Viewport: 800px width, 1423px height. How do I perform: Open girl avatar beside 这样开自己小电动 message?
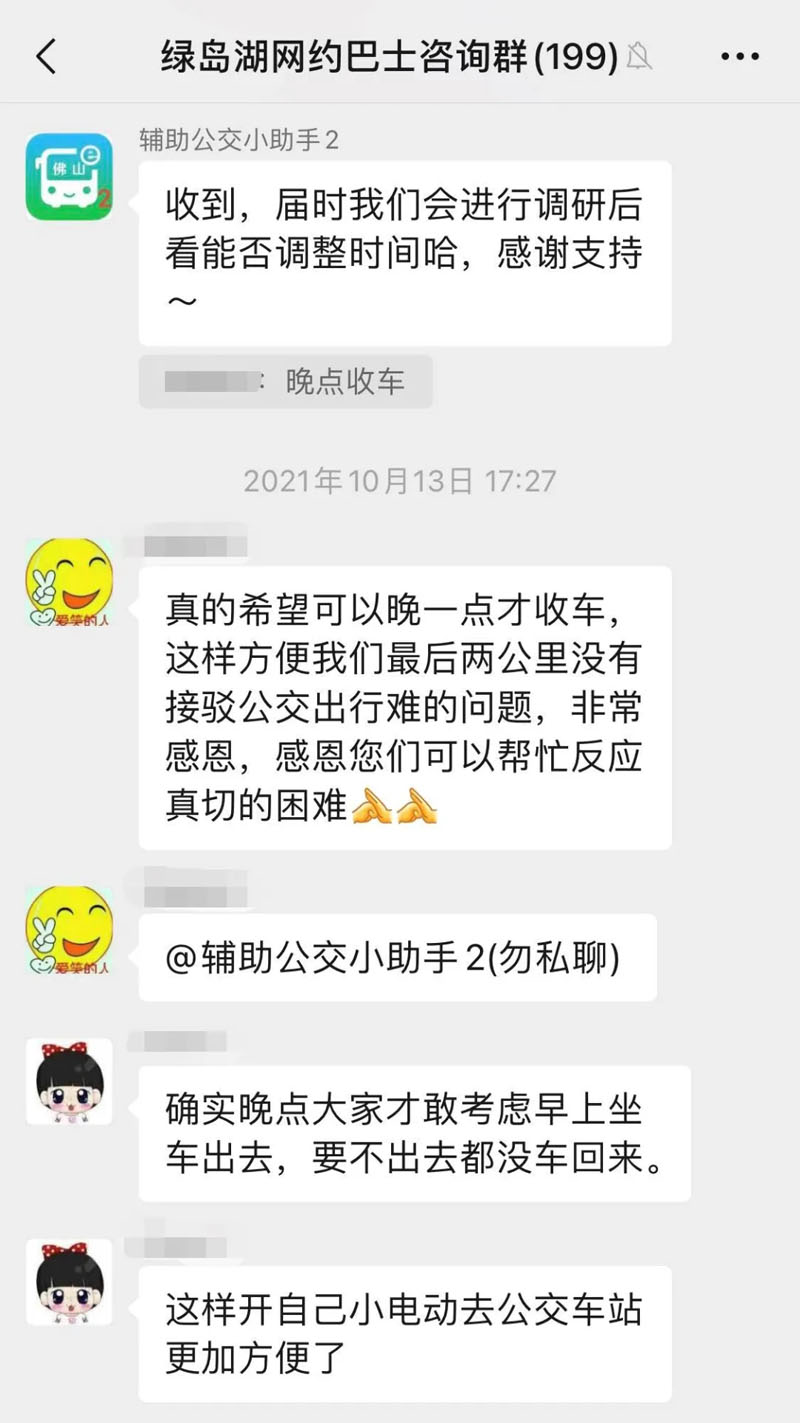point(69,1282)
